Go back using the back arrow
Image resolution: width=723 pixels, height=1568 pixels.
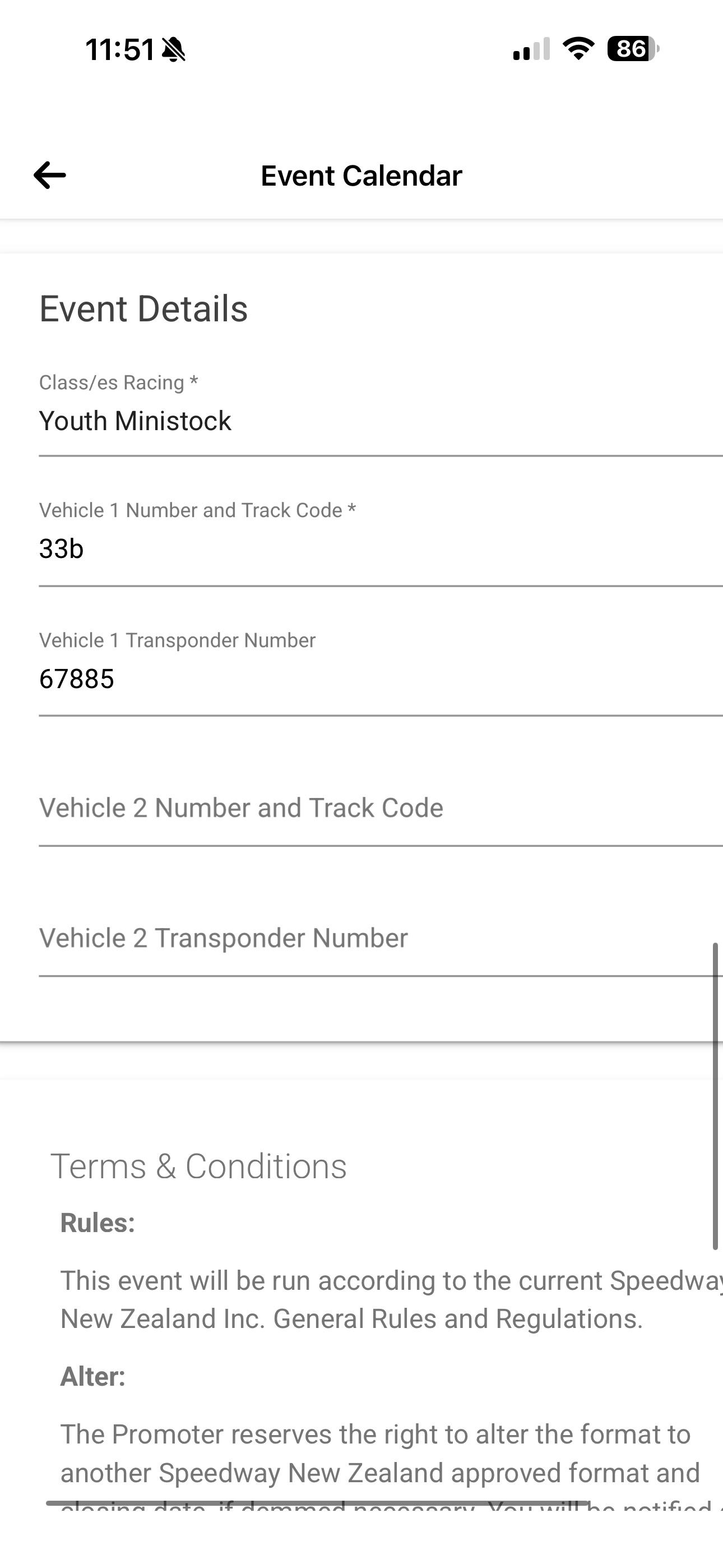tap(49, 176)
